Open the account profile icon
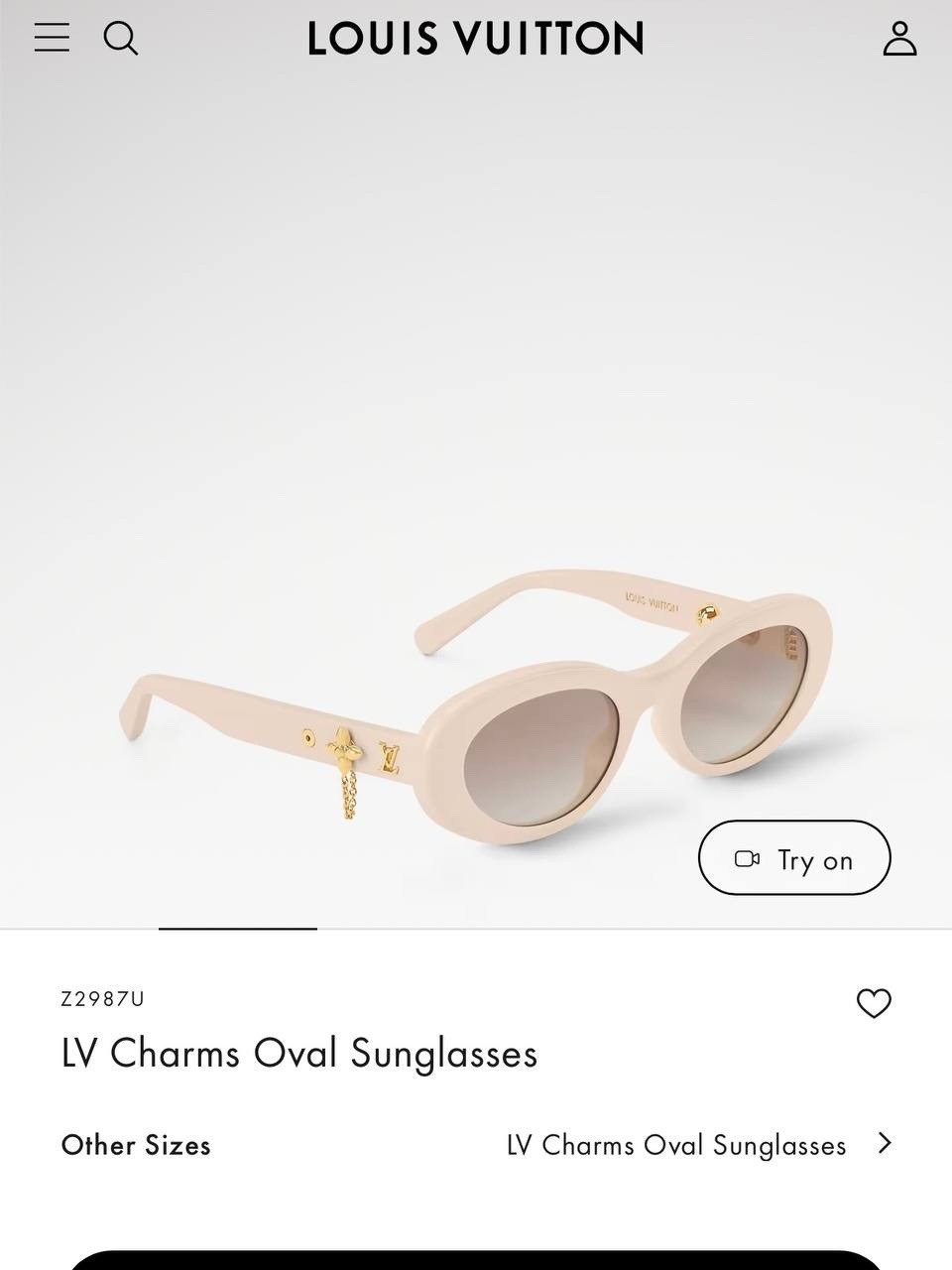 (899, 38)
